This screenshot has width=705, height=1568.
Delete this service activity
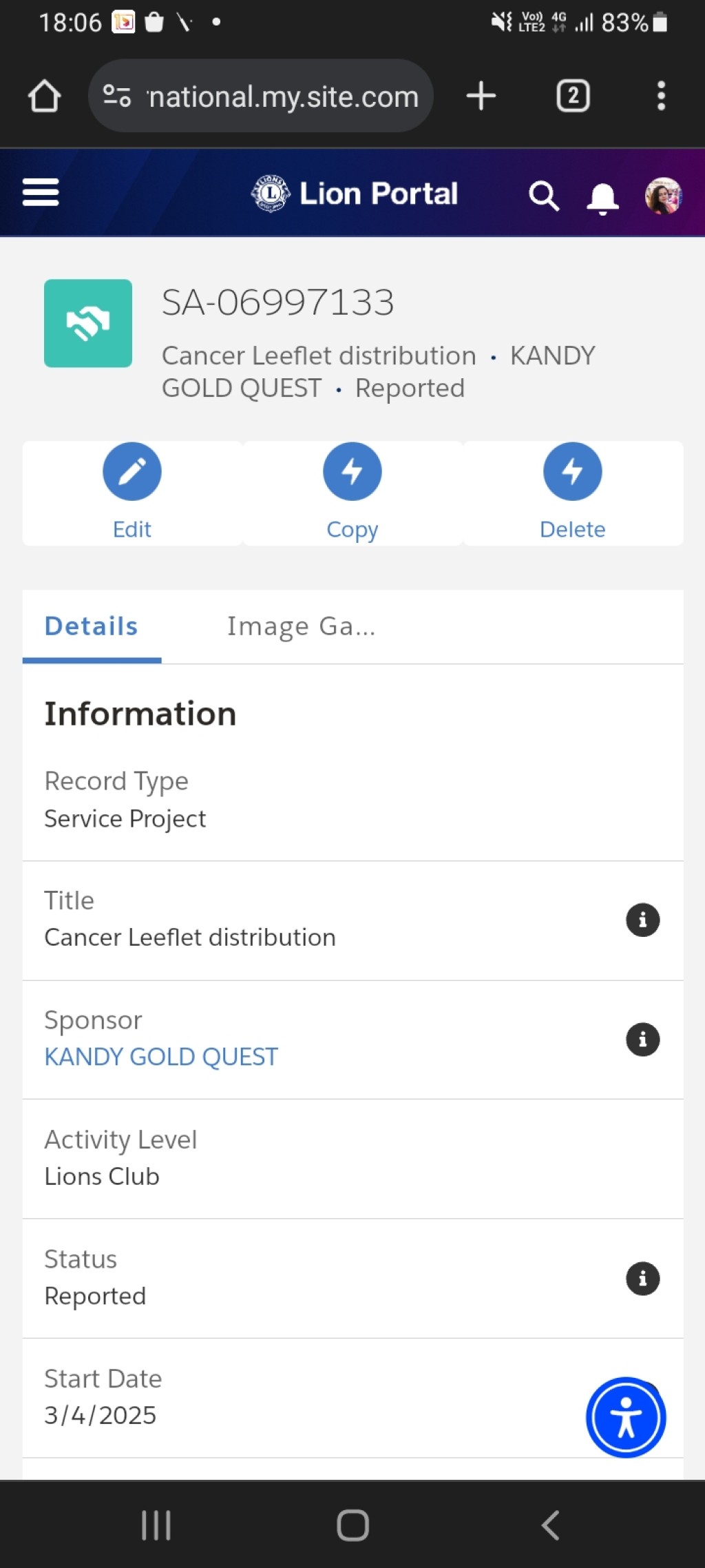click(573, 492)
